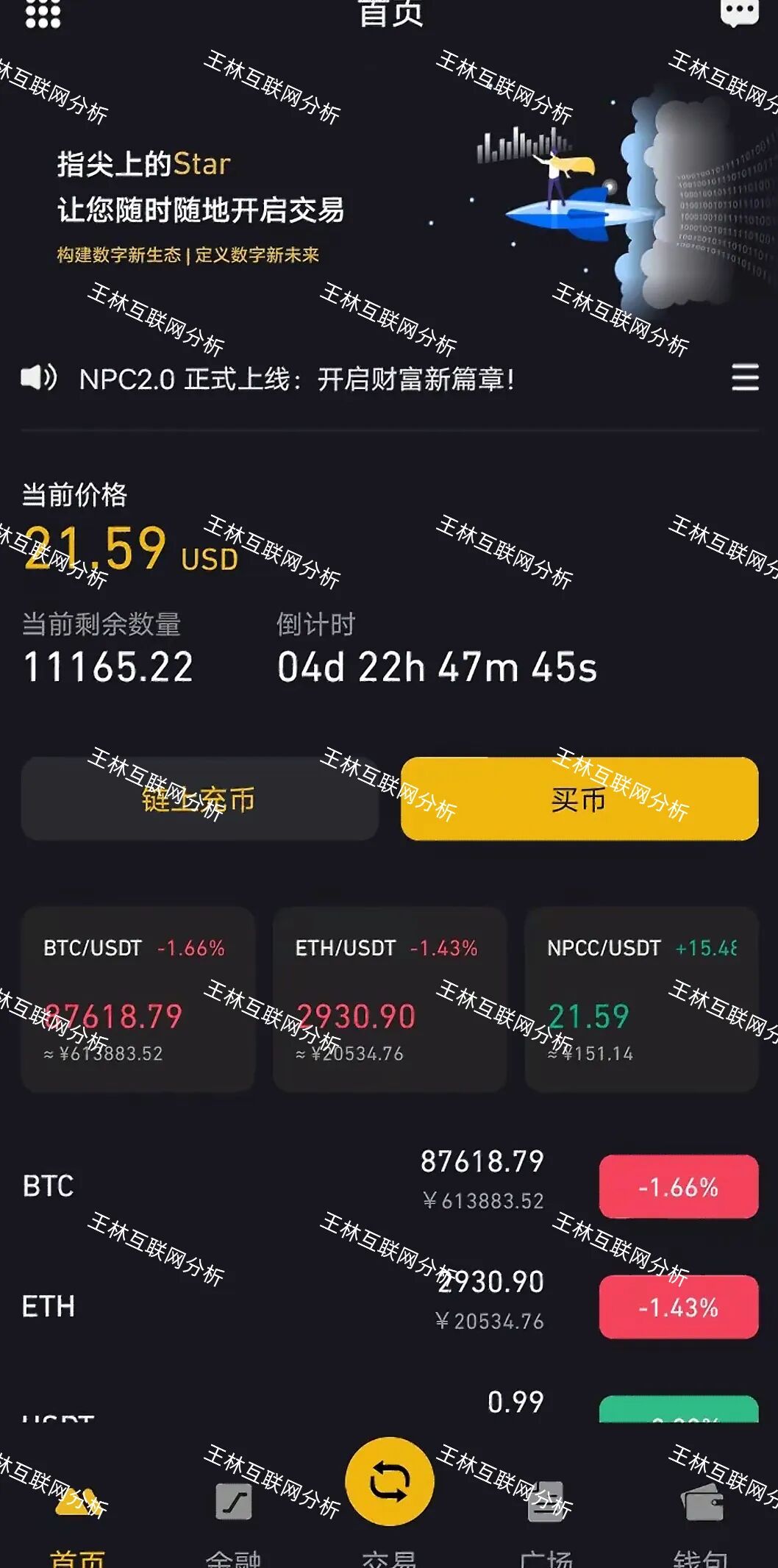
Task: Tap the speaker icon next to the announcement
Action: 37,377
